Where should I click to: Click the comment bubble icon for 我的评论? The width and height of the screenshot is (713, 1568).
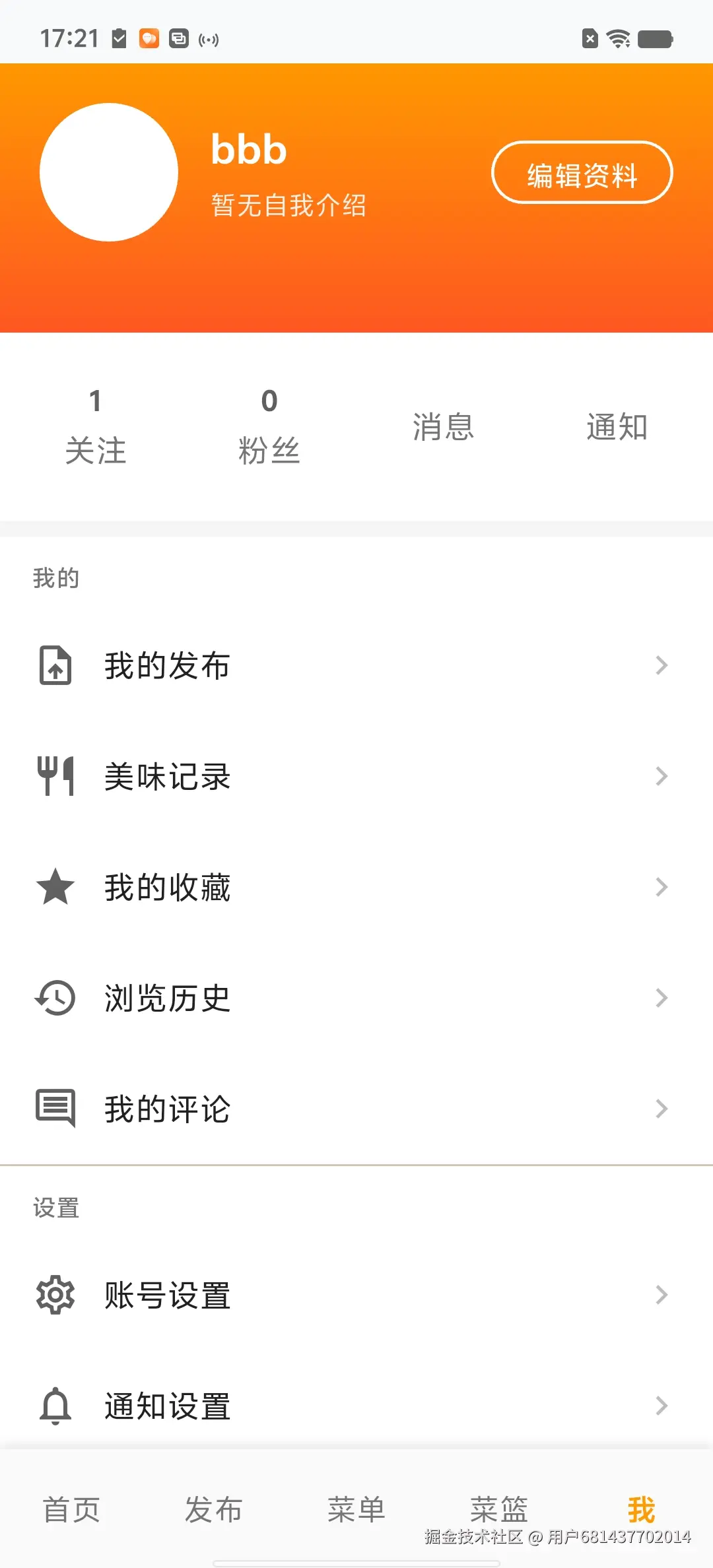[55, 1109]
